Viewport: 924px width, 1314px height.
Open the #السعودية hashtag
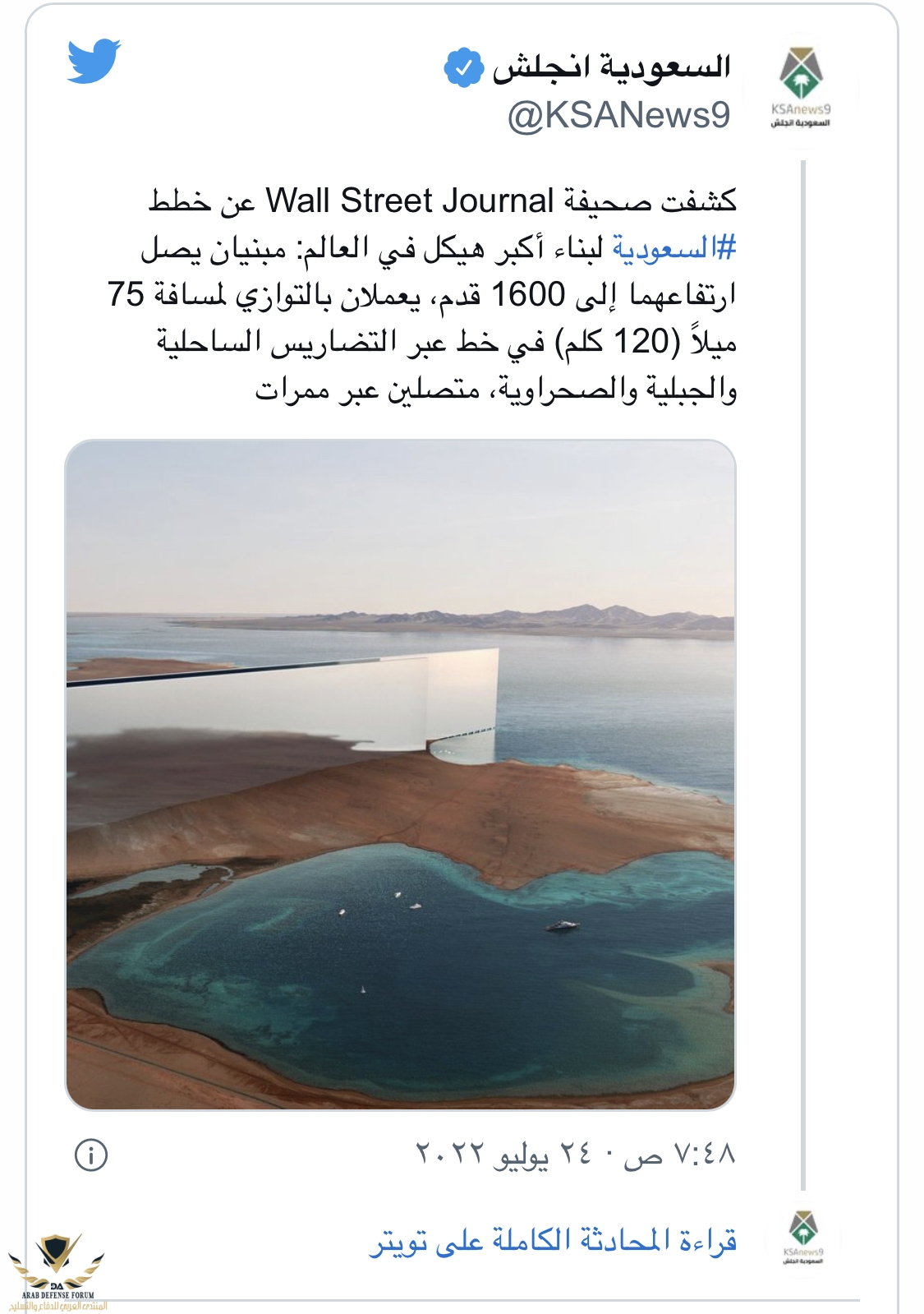pos(673,247)
